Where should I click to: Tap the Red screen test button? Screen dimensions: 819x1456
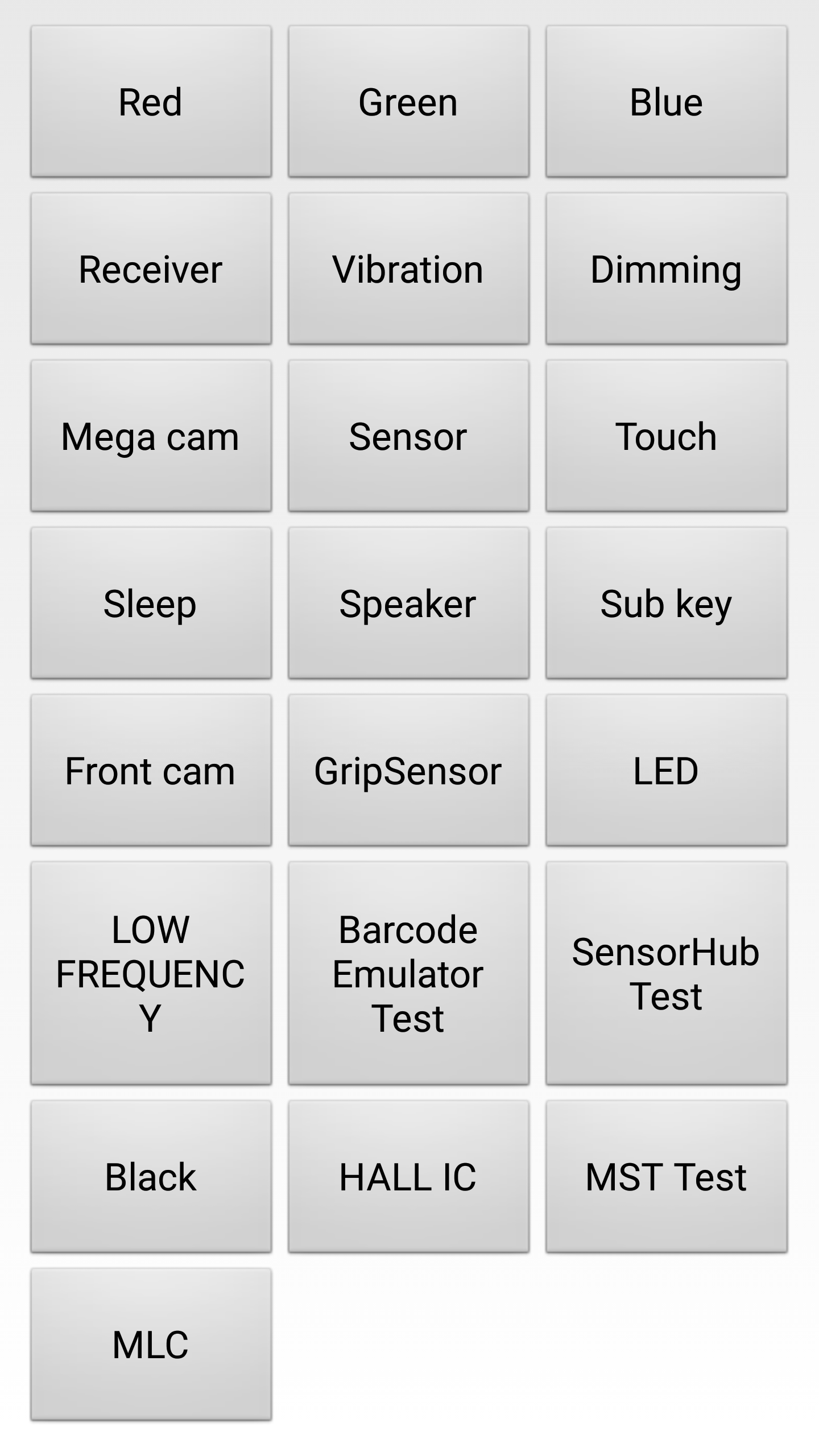[151, 102]
